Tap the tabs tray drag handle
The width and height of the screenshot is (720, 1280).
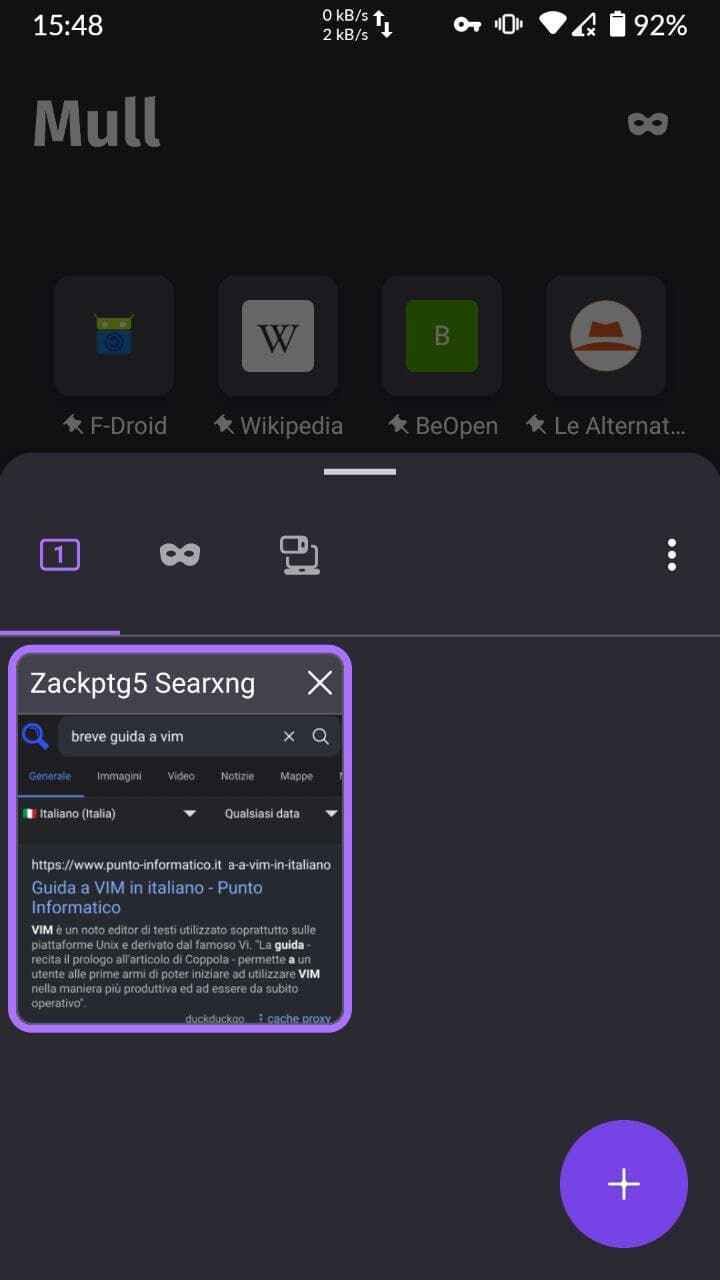360,471
